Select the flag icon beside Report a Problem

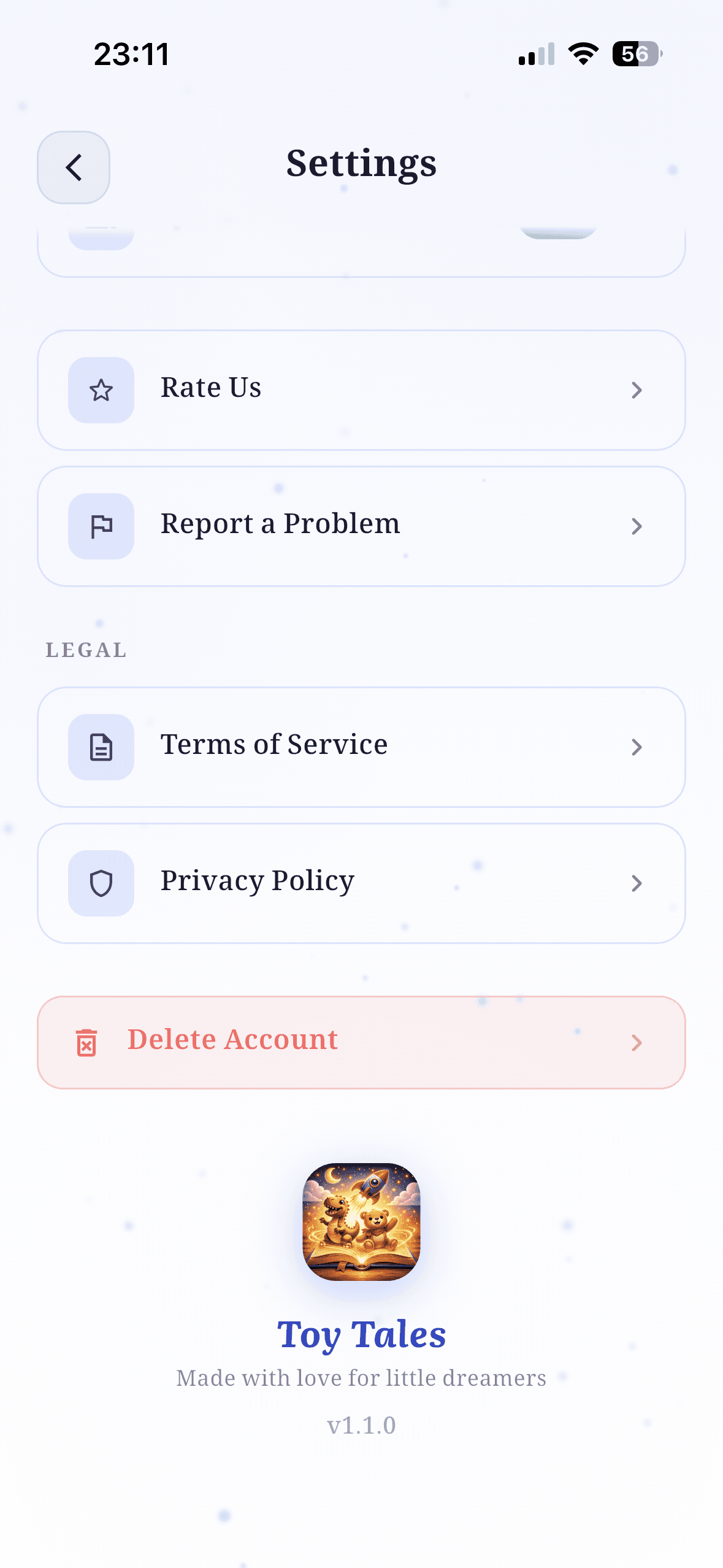(101, 526)
